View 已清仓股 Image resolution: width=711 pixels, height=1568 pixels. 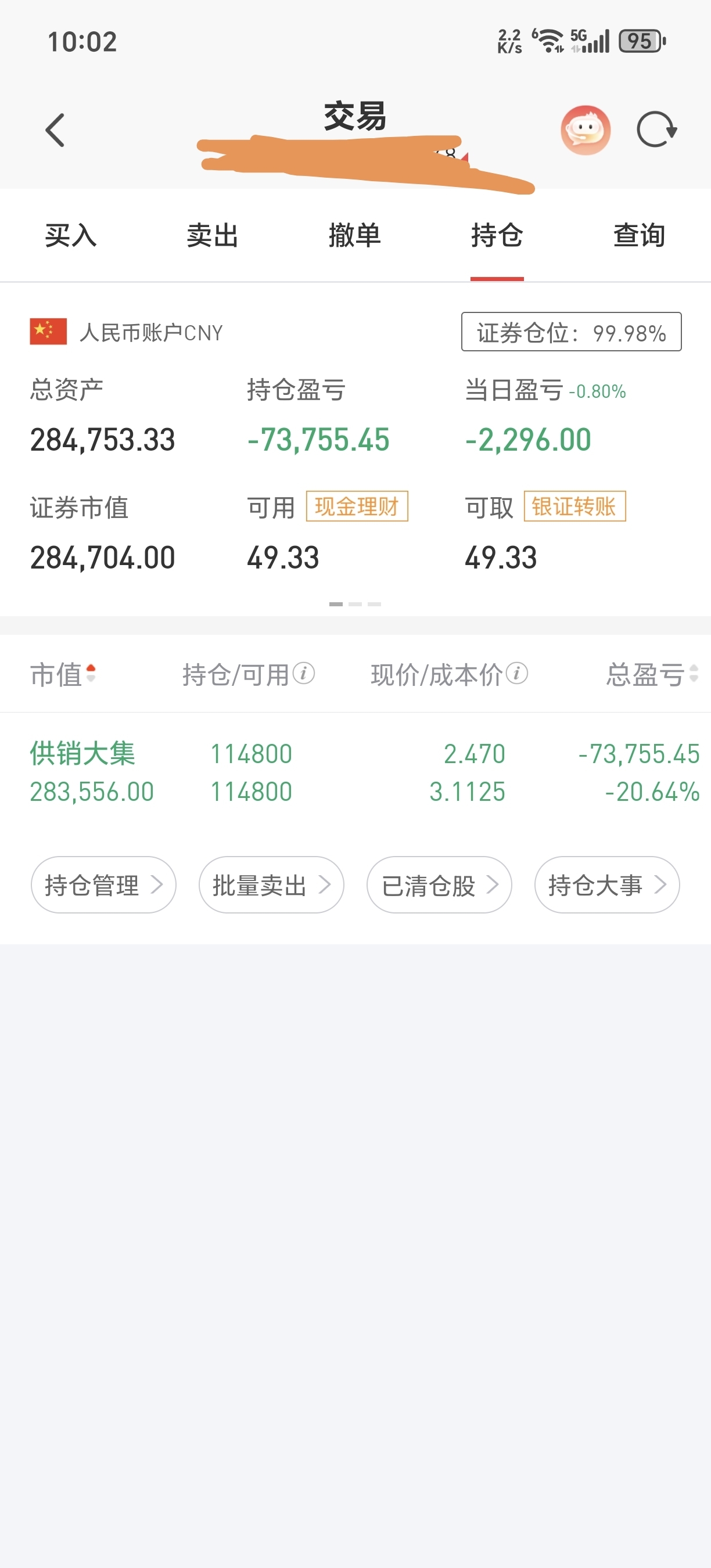[x=439, y=885]
